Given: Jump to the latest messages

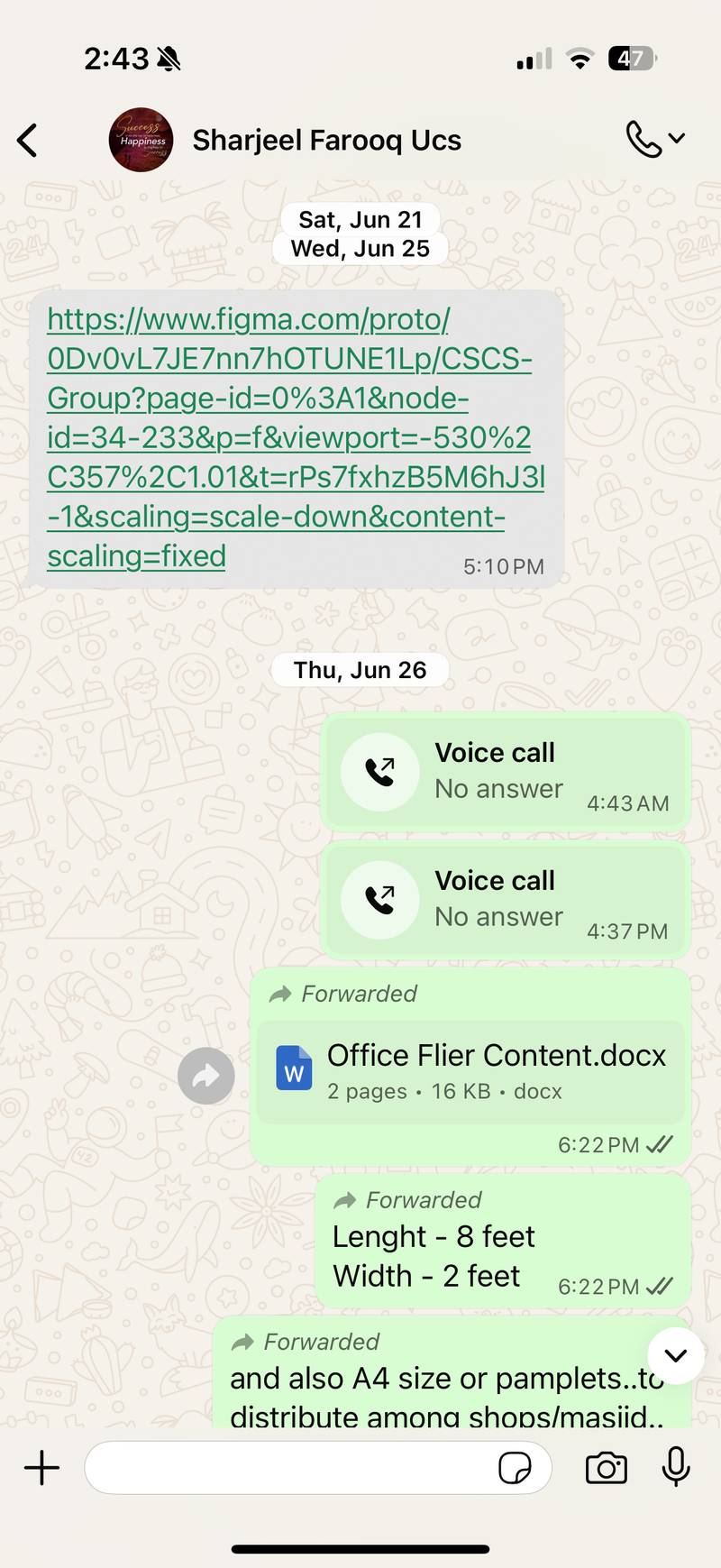Looking at the screenshot, I should [x=675, y=1355].
